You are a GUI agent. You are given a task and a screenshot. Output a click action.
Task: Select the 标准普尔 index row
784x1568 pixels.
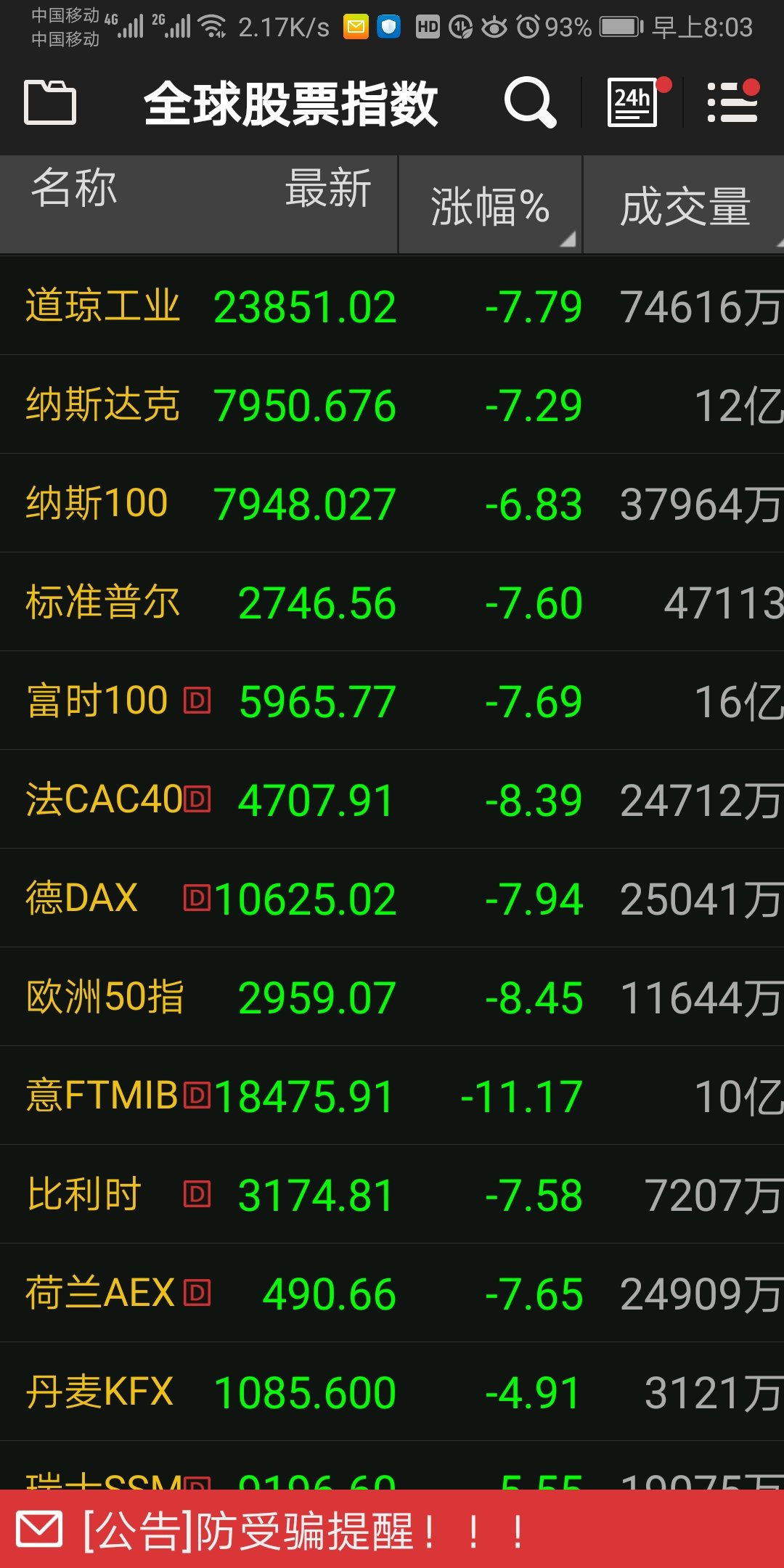[x=392, y=602]
